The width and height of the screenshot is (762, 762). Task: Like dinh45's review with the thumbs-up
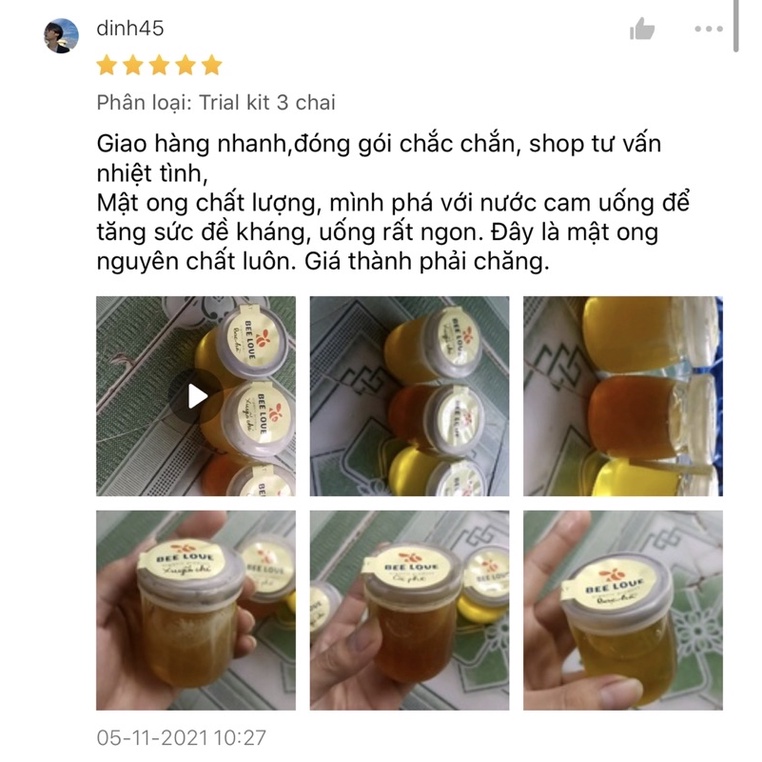pyautogui.click(x=642, y=30)
